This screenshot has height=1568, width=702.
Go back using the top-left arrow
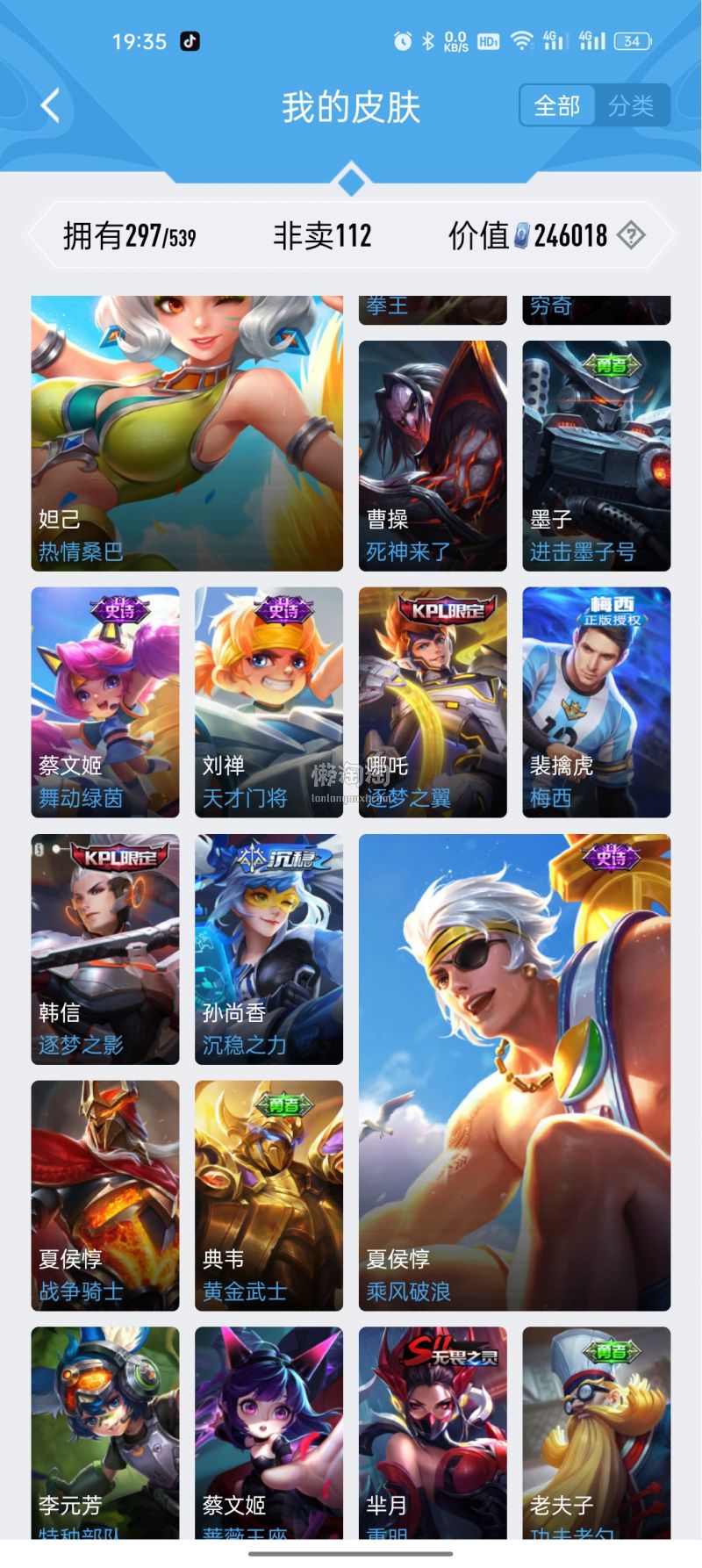click(50, 106)
